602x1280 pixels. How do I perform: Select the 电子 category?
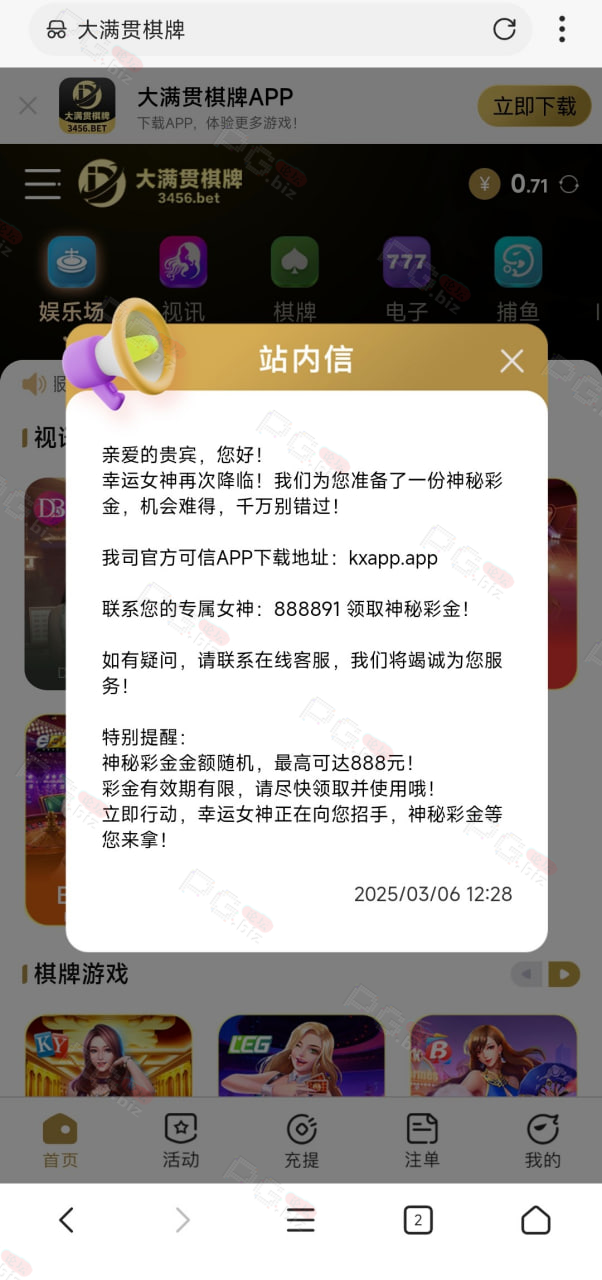[x=407, y=279]
